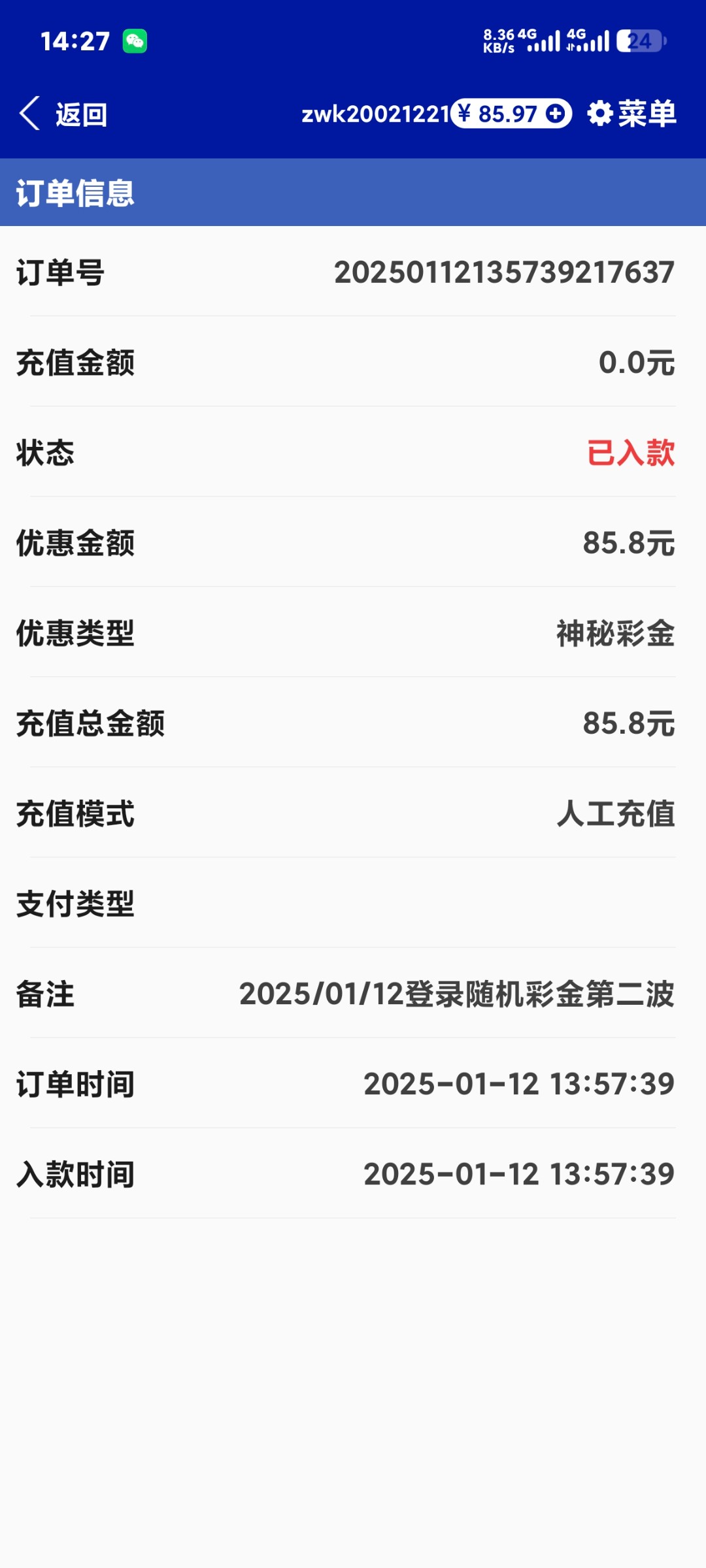Image resolution: width=706 pixels, height=1568 pixels.
Task: Tap the plus icon beside the ¥85.97 balance
Action: (556, 114)
